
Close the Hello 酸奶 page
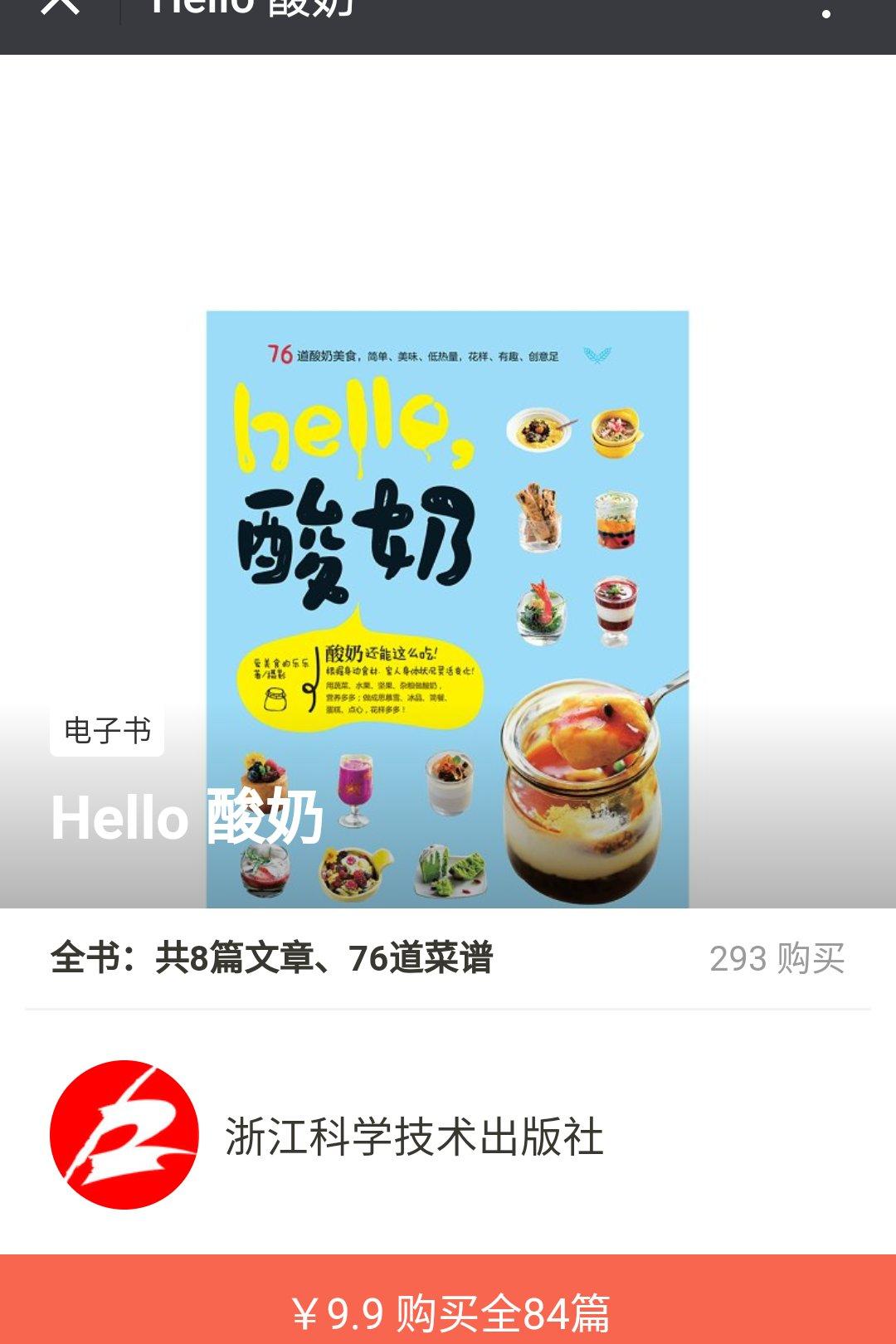point(60,7)
